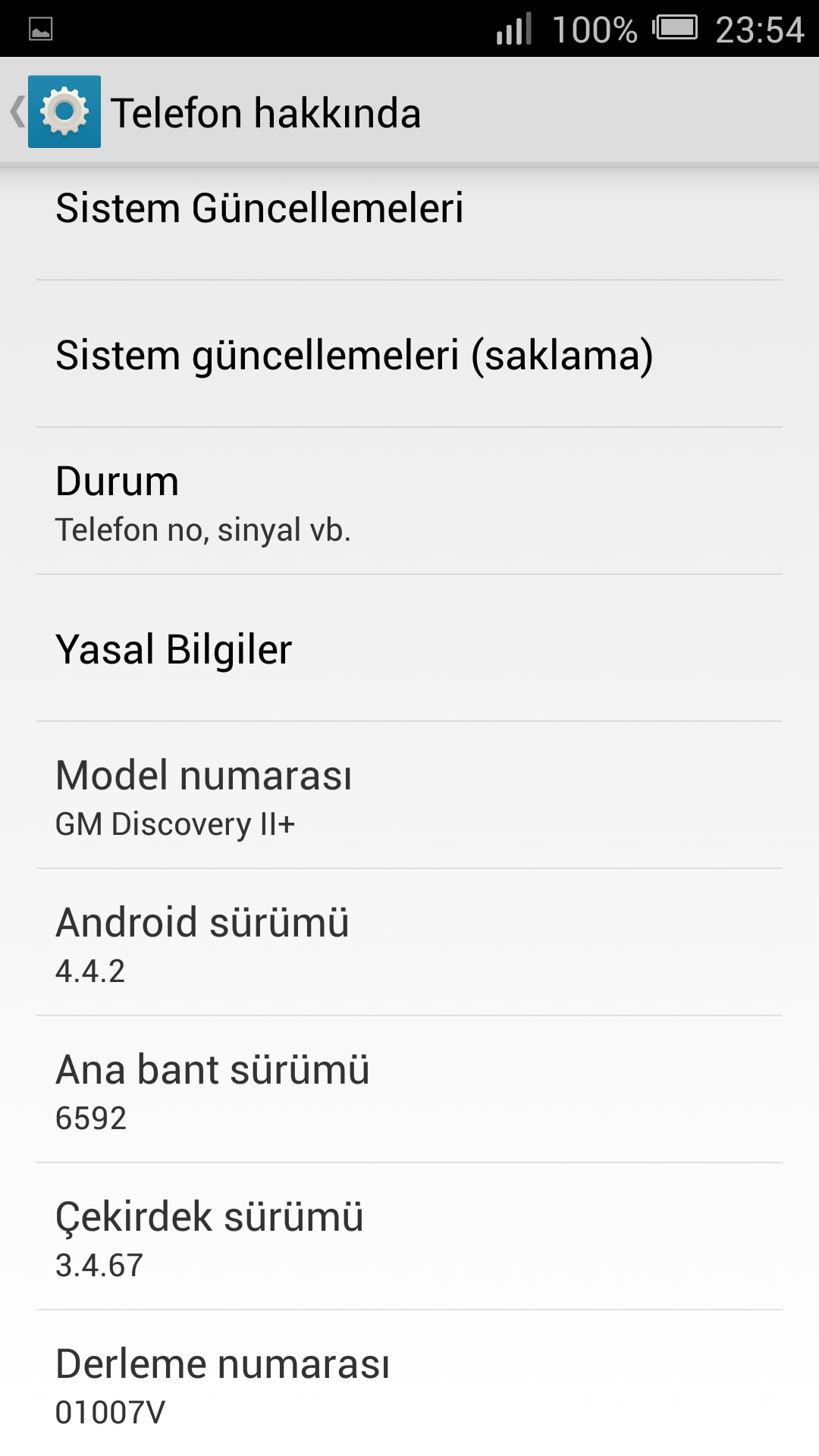This screenshot has height=1456, width=819.
Task: Tap the Çekirdek sürümü row
Action: 409,1238
